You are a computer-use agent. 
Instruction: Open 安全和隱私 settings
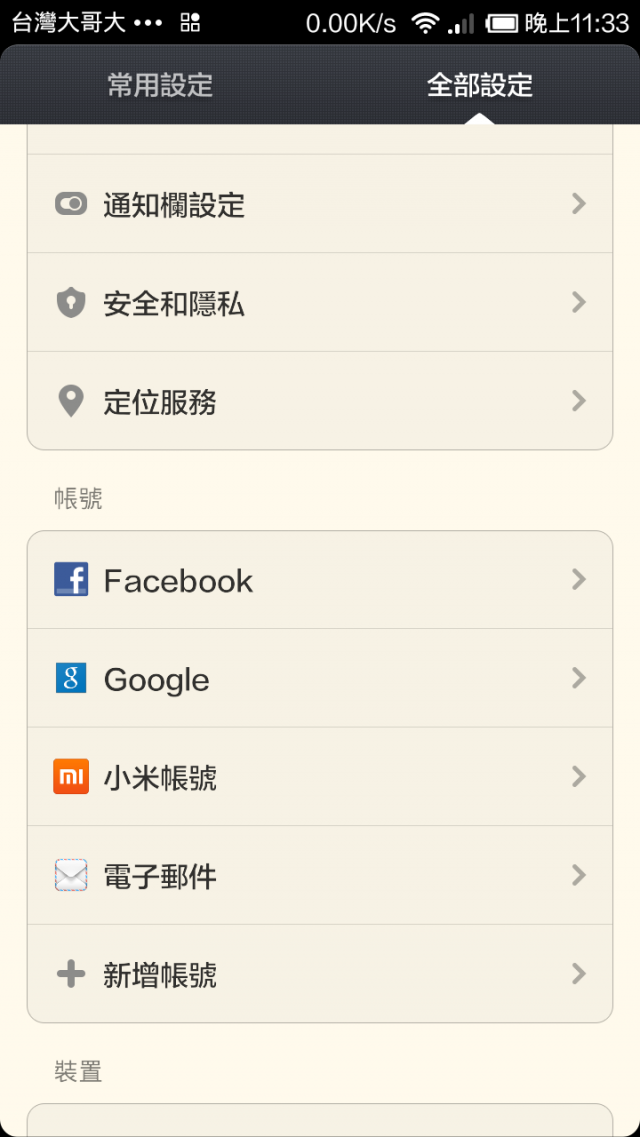[x=320, y=303]
